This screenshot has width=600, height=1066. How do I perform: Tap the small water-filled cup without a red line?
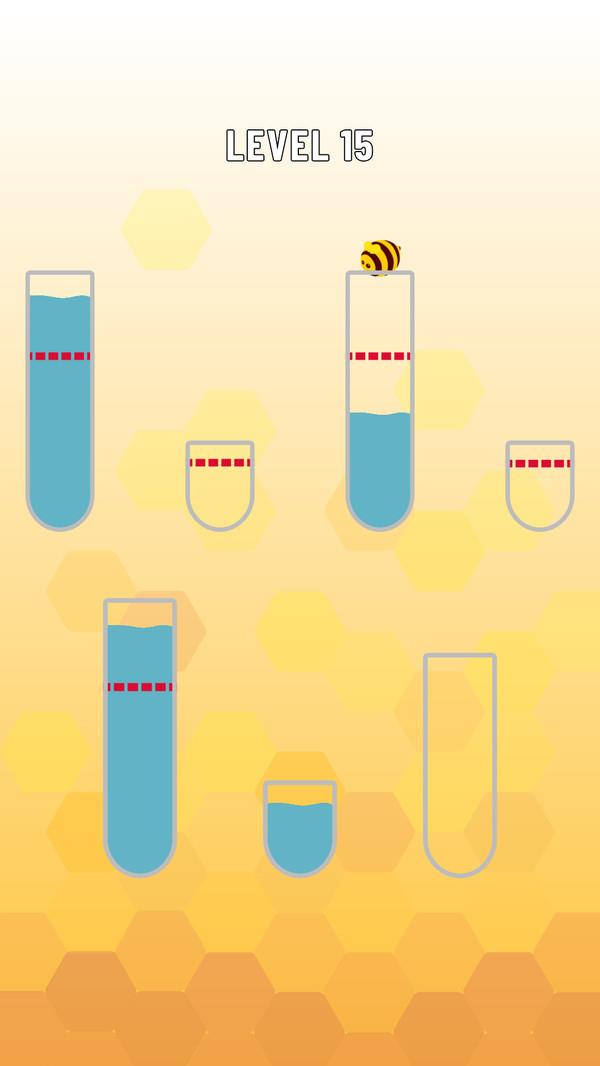pyautogui.click(x=300, y=828)
